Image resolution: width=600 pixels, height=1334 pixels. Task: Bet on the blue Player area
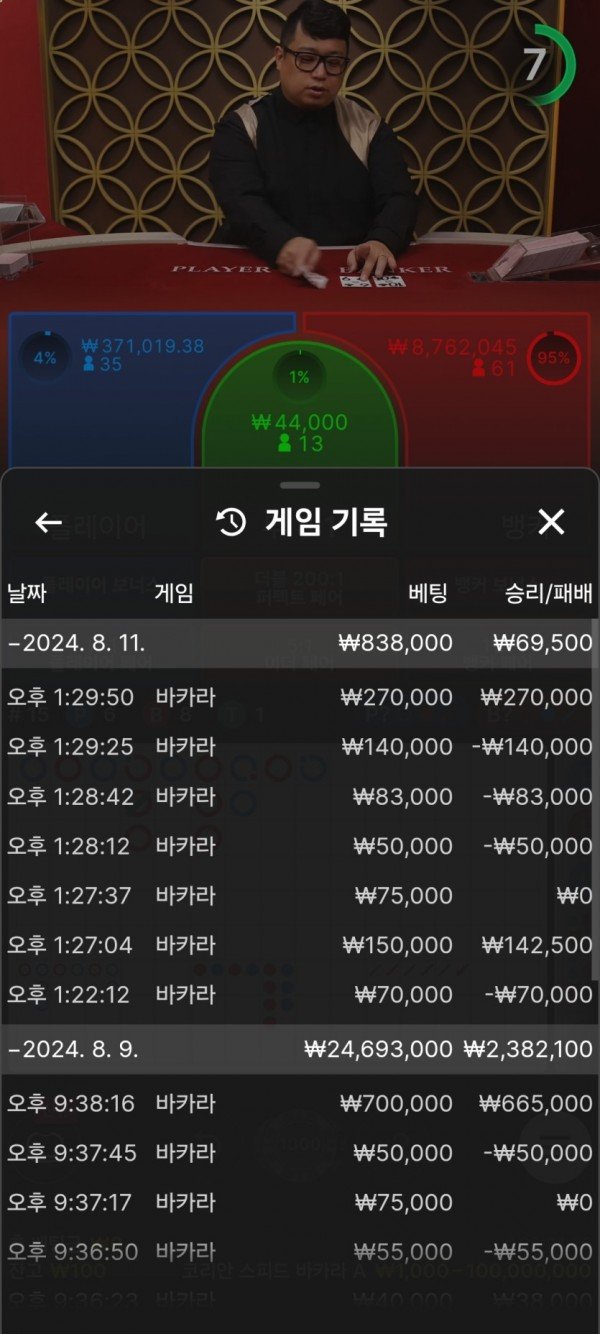tap(100, 400)
